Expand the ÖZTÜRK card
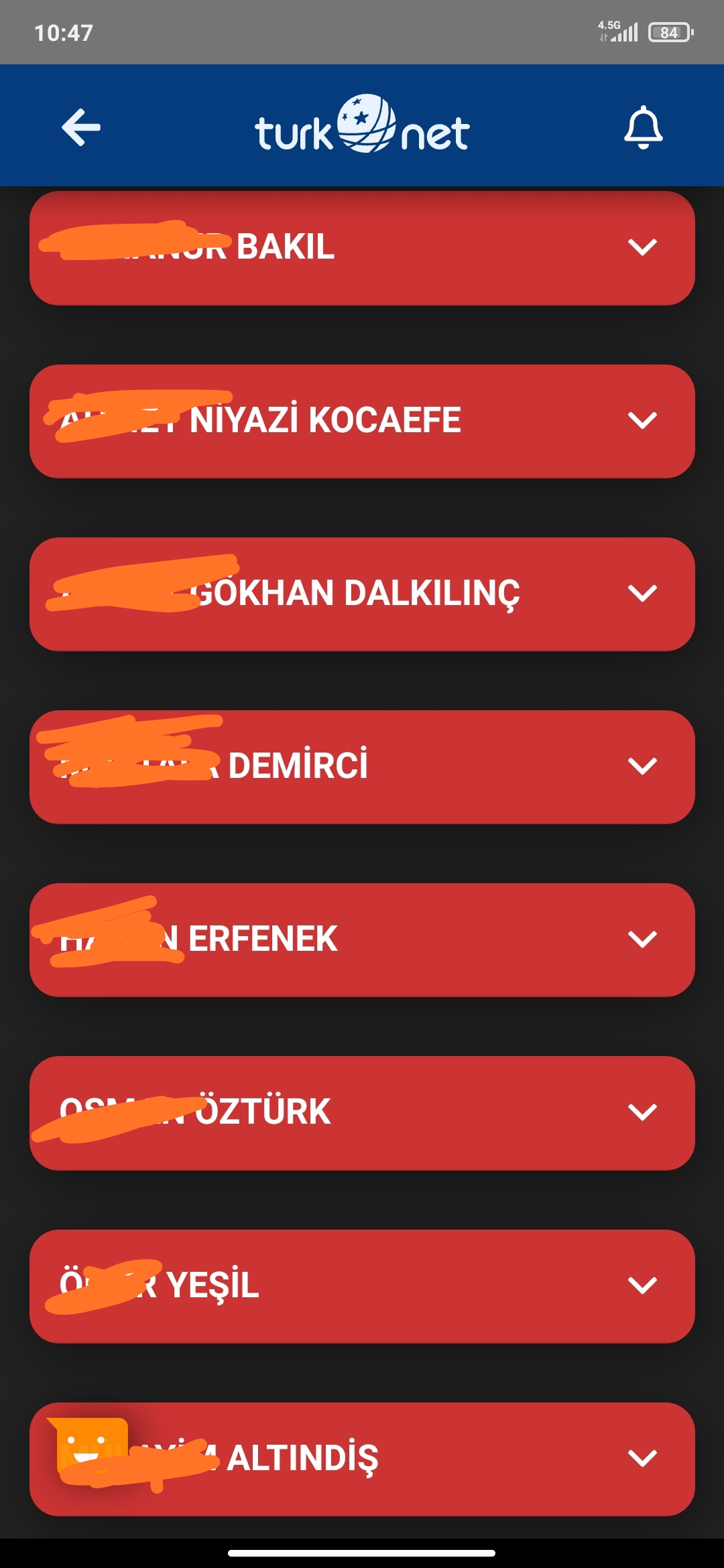Viewport: 724px width, 1568px height. [x=362, y=1113]
